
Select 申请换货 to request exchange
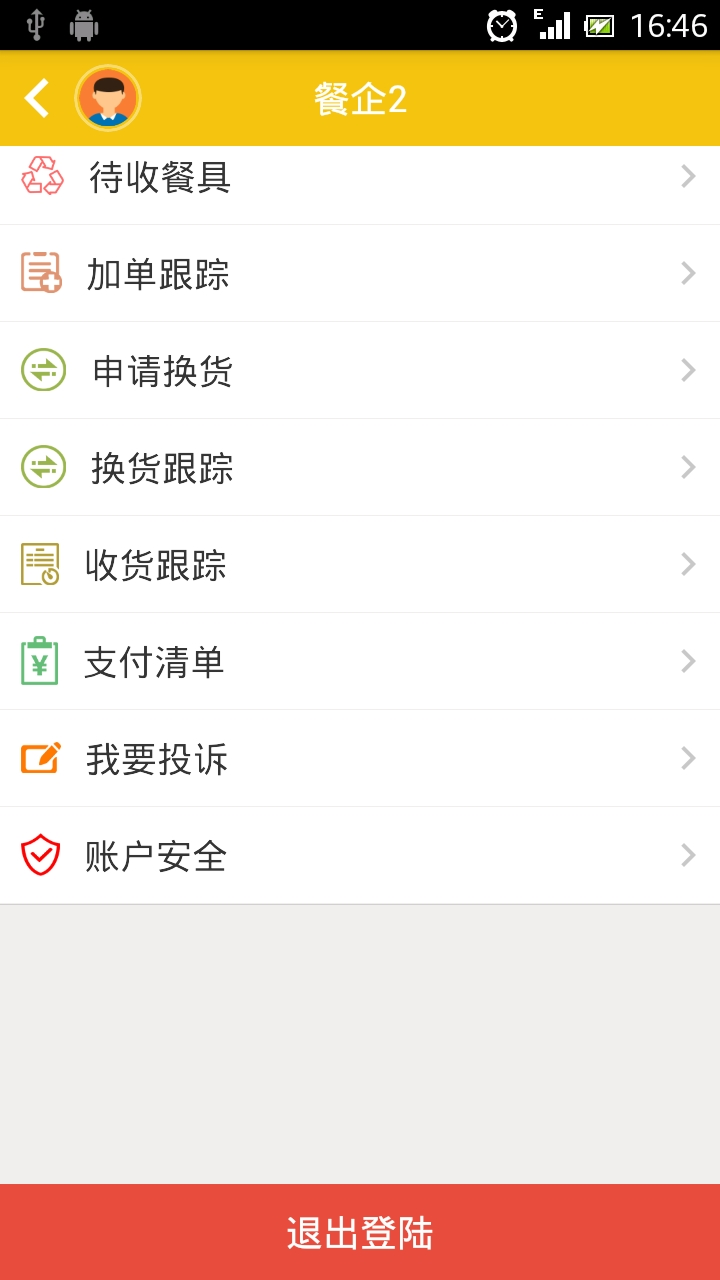[x=360, y=371]
